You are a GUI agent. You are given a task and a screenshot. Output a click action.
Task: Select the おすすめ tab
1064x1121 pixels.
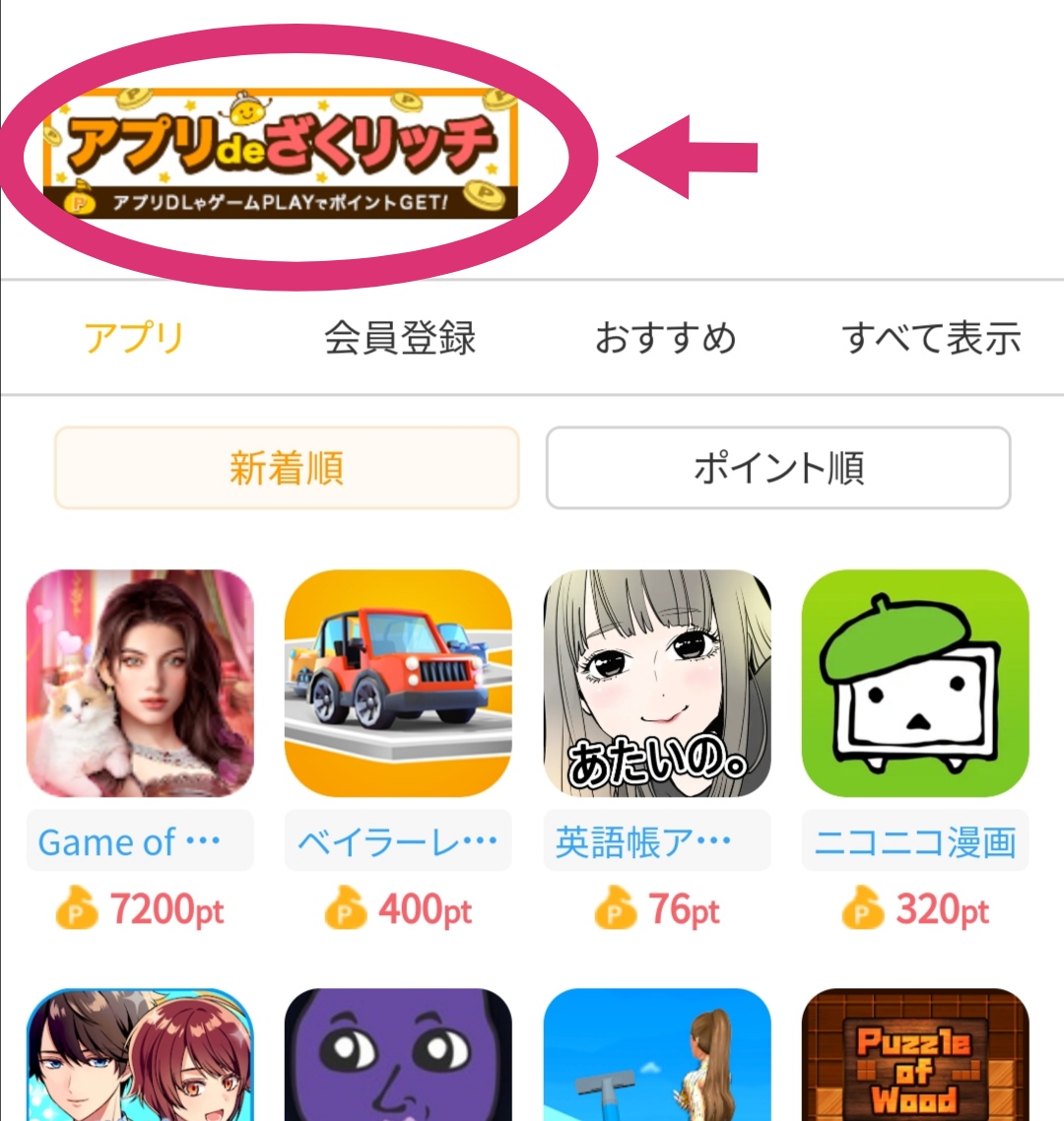(x=665, y=338)
